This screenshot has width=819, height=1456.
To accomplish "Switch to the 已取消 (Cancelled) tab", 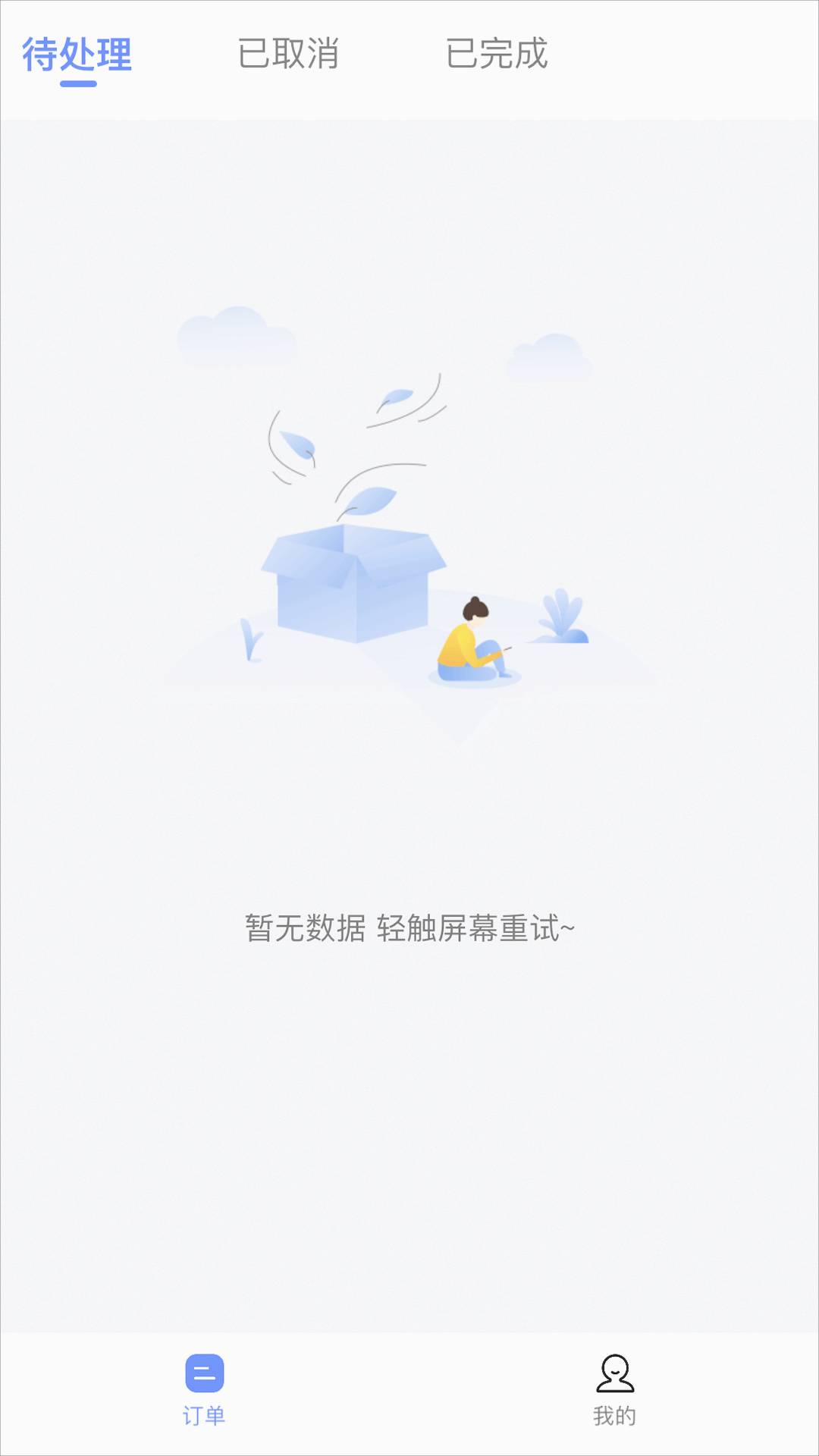I will (290, 52).
